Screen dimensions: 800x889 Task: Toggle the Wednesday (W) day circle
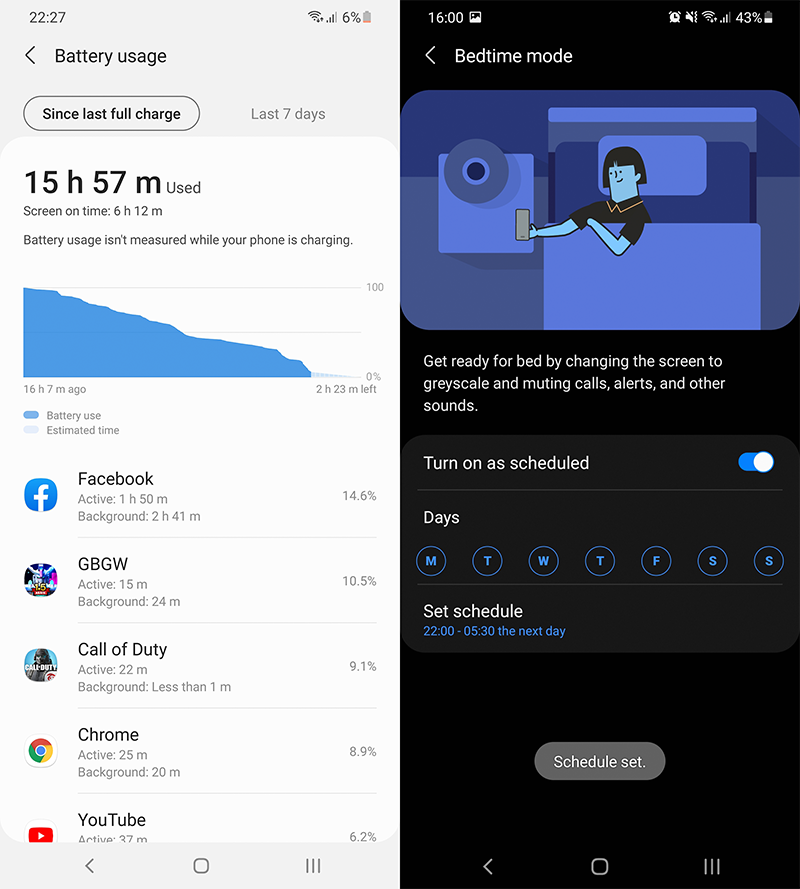[543, 561]
